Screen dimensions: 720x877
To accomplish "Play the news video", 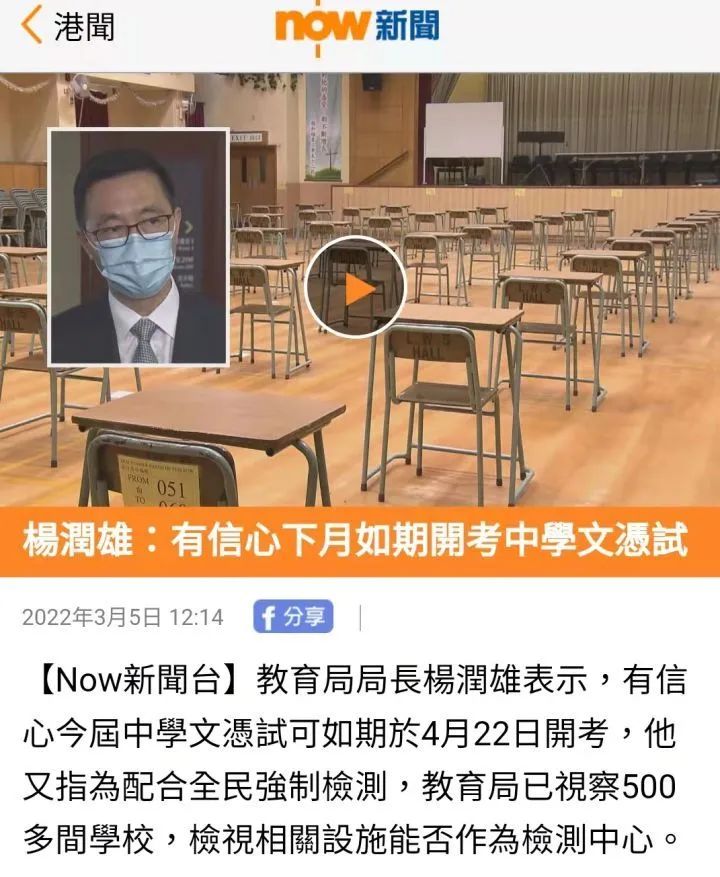I will [356, 288].
